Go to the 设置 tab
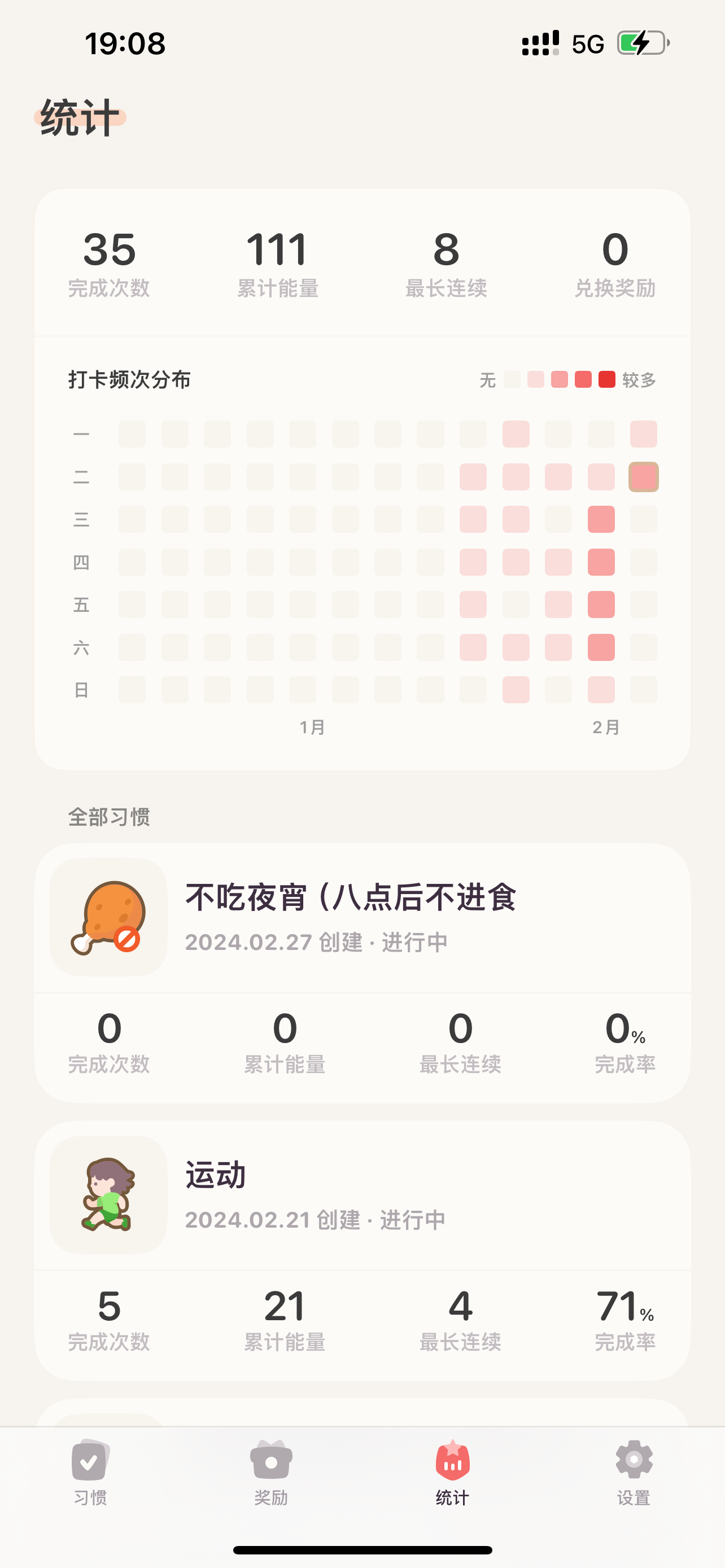 [x=634, y=1473]
